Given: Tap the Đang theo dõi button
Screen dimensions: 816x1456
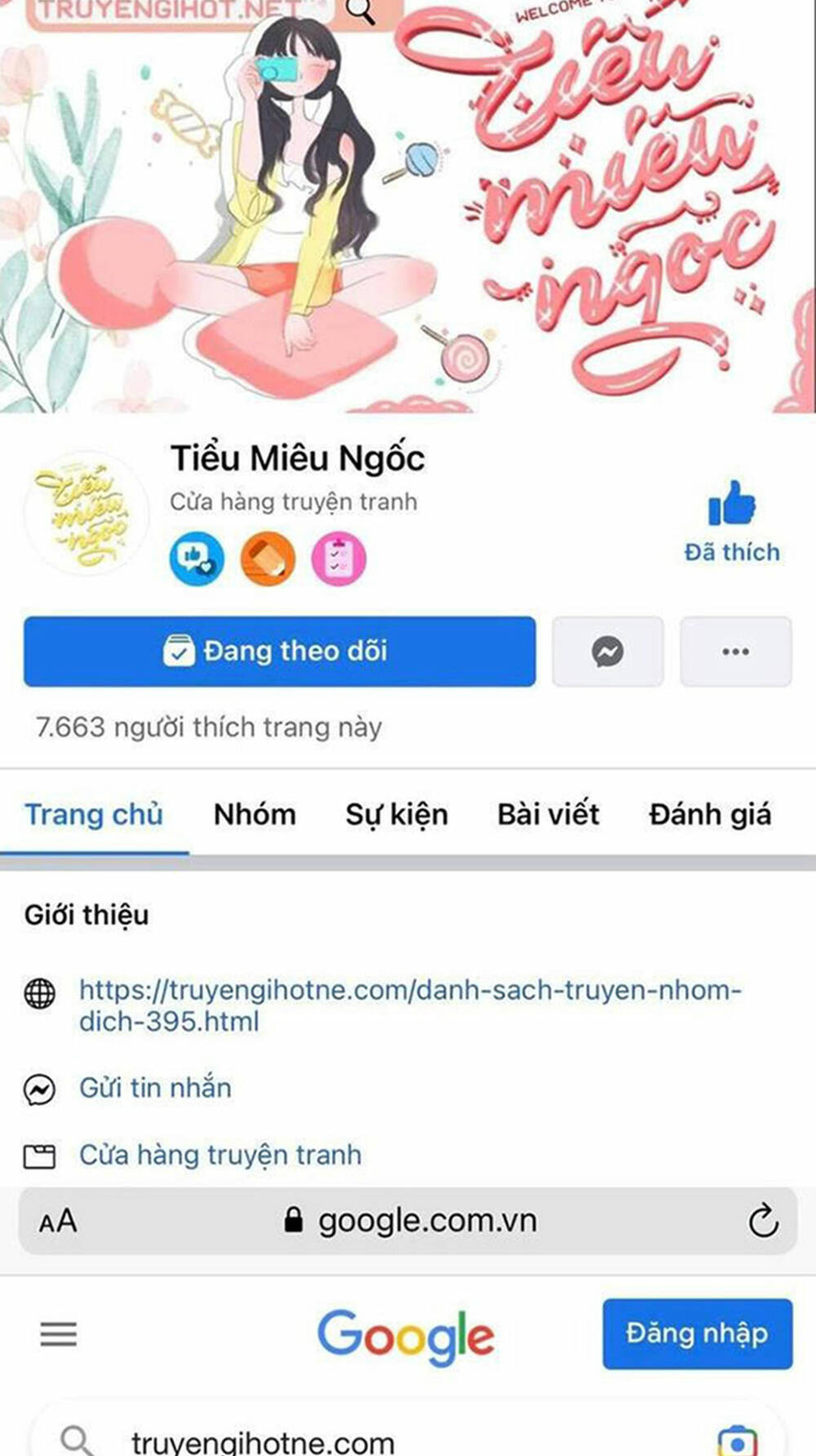Looking at the screenshot, I should tap(280, 651).
